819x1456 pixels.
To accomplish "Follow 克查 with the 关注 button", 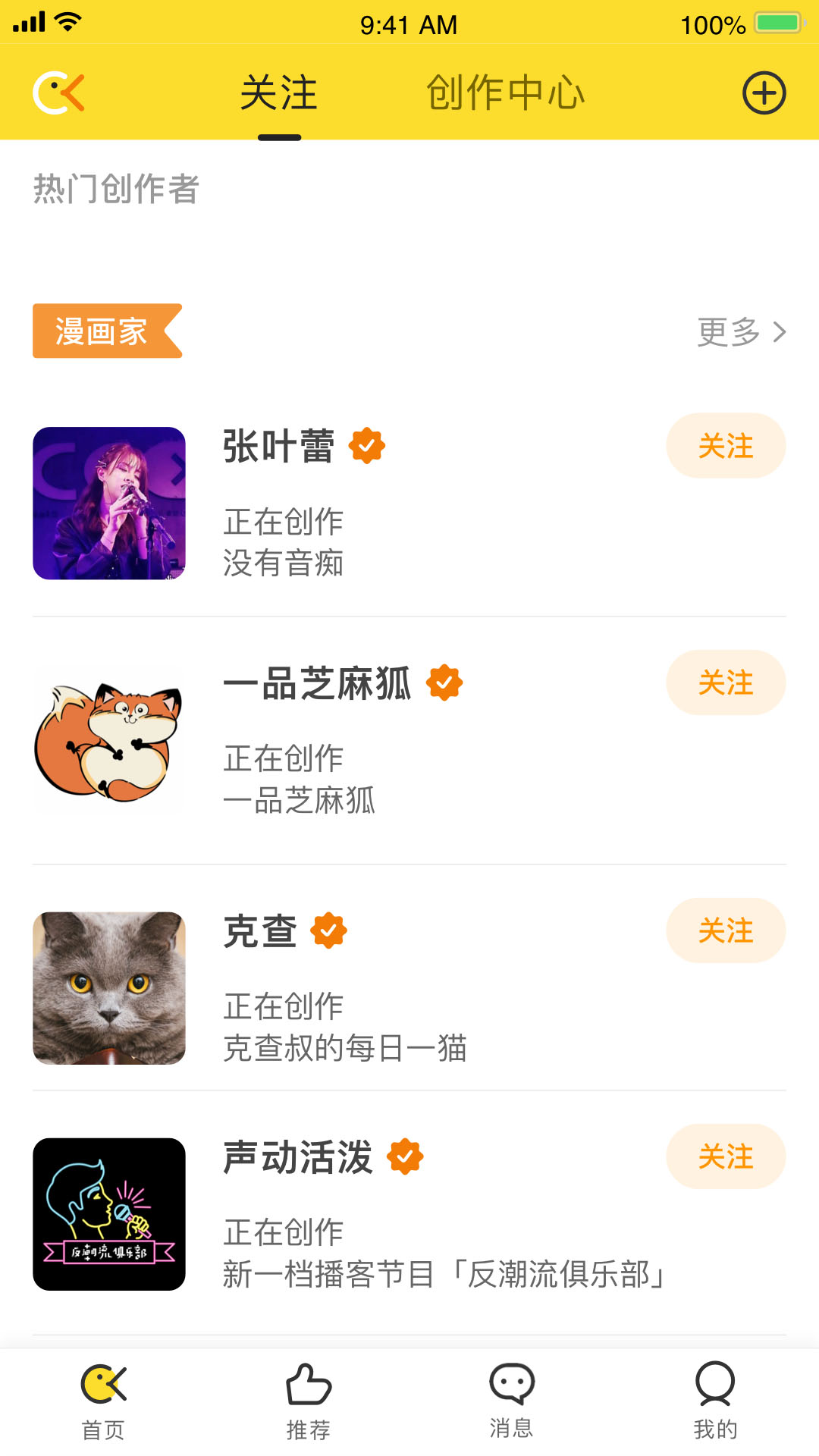I will [726, 930].
